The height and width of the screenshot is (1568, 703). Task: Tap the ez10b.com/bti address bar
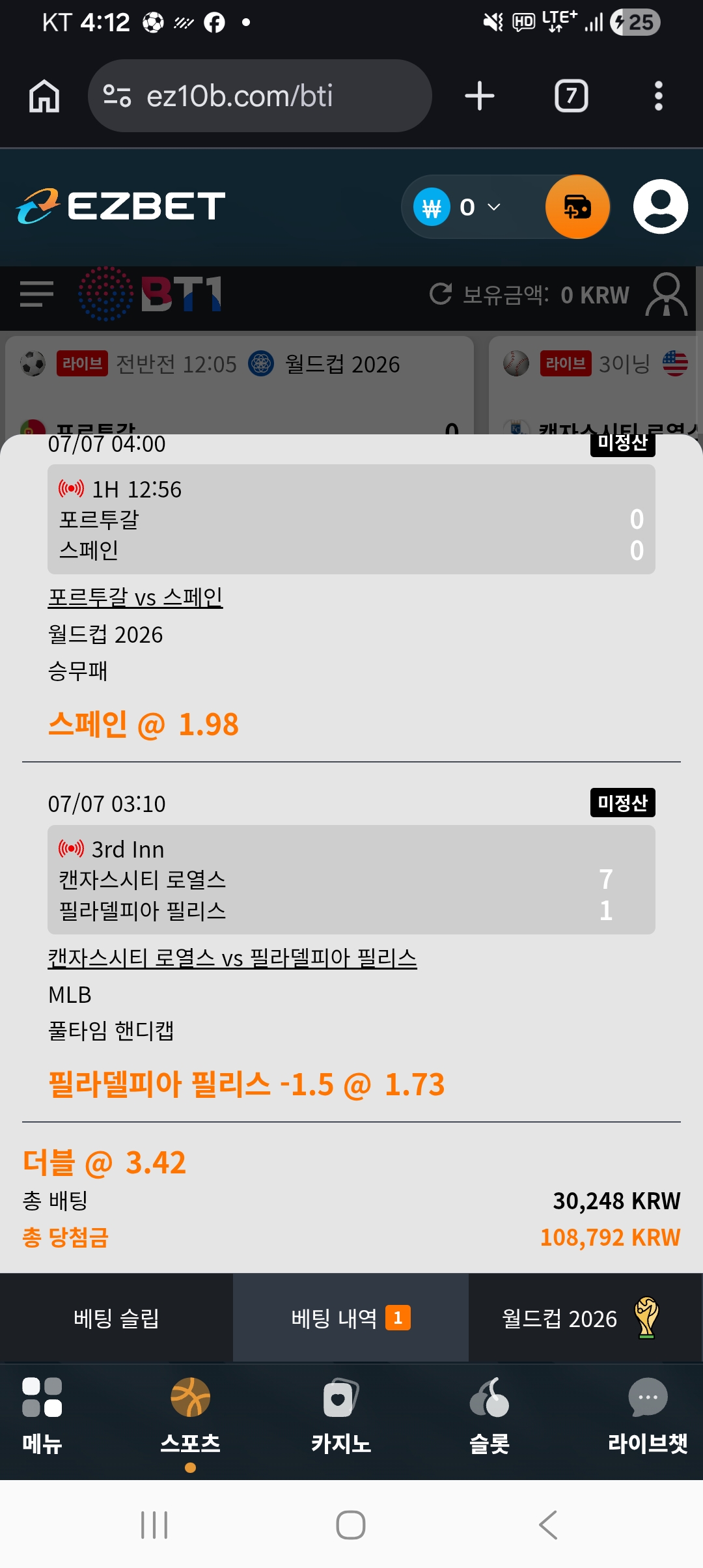click(260, 96)
